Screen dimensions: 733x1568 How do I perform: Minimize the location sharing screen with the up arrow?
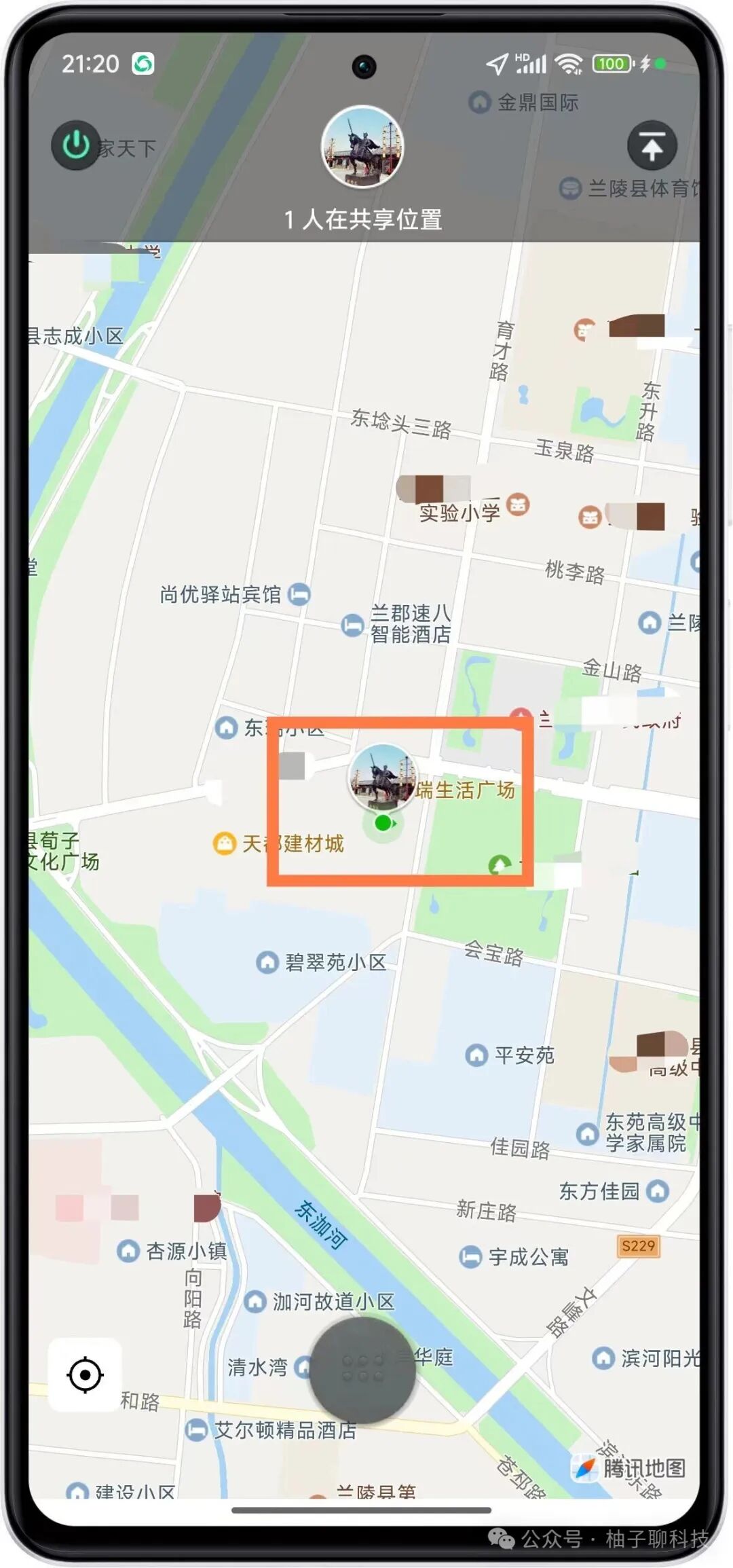point(652,145)
